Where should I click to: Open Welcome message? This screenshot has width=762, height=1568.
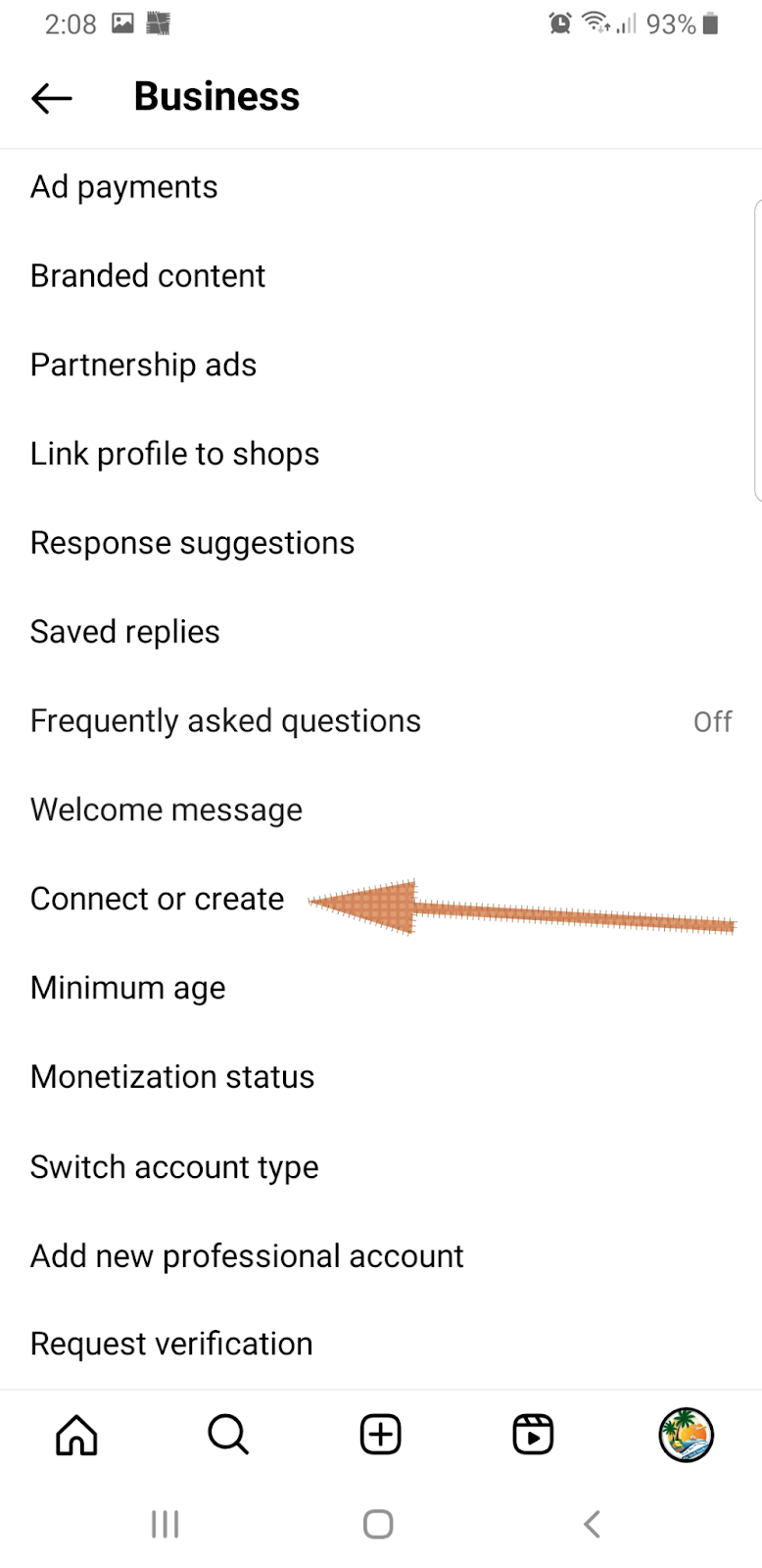coord(167,810)
